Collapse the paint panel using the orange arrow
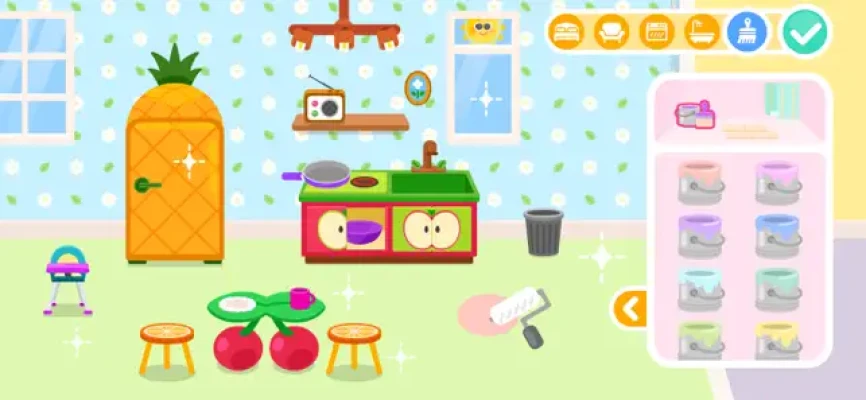The height and width of the screenshot is (400, 866). pyautogui.click(x=629, y=309)
